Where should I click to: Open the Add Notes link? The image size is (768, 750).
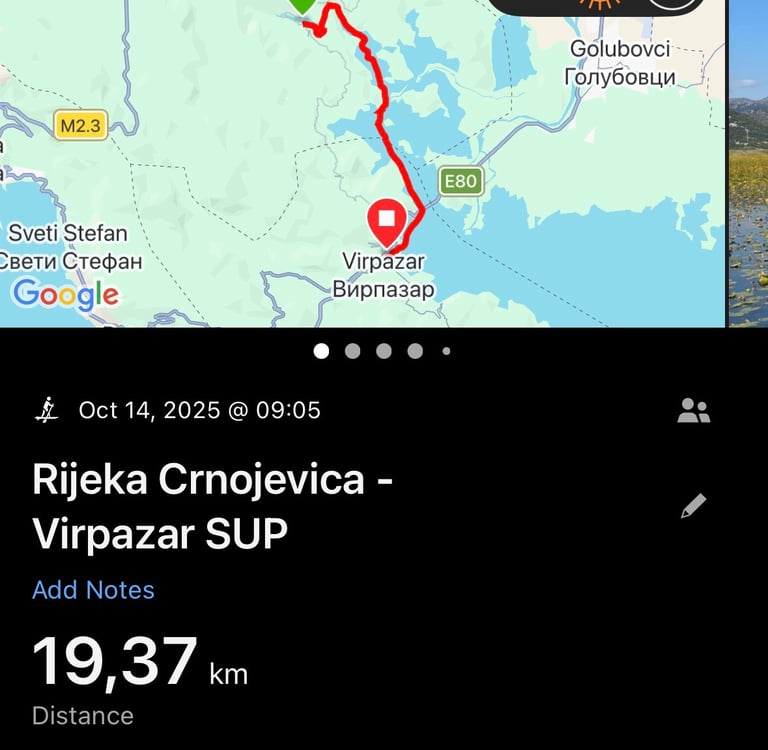pos(93,589)
